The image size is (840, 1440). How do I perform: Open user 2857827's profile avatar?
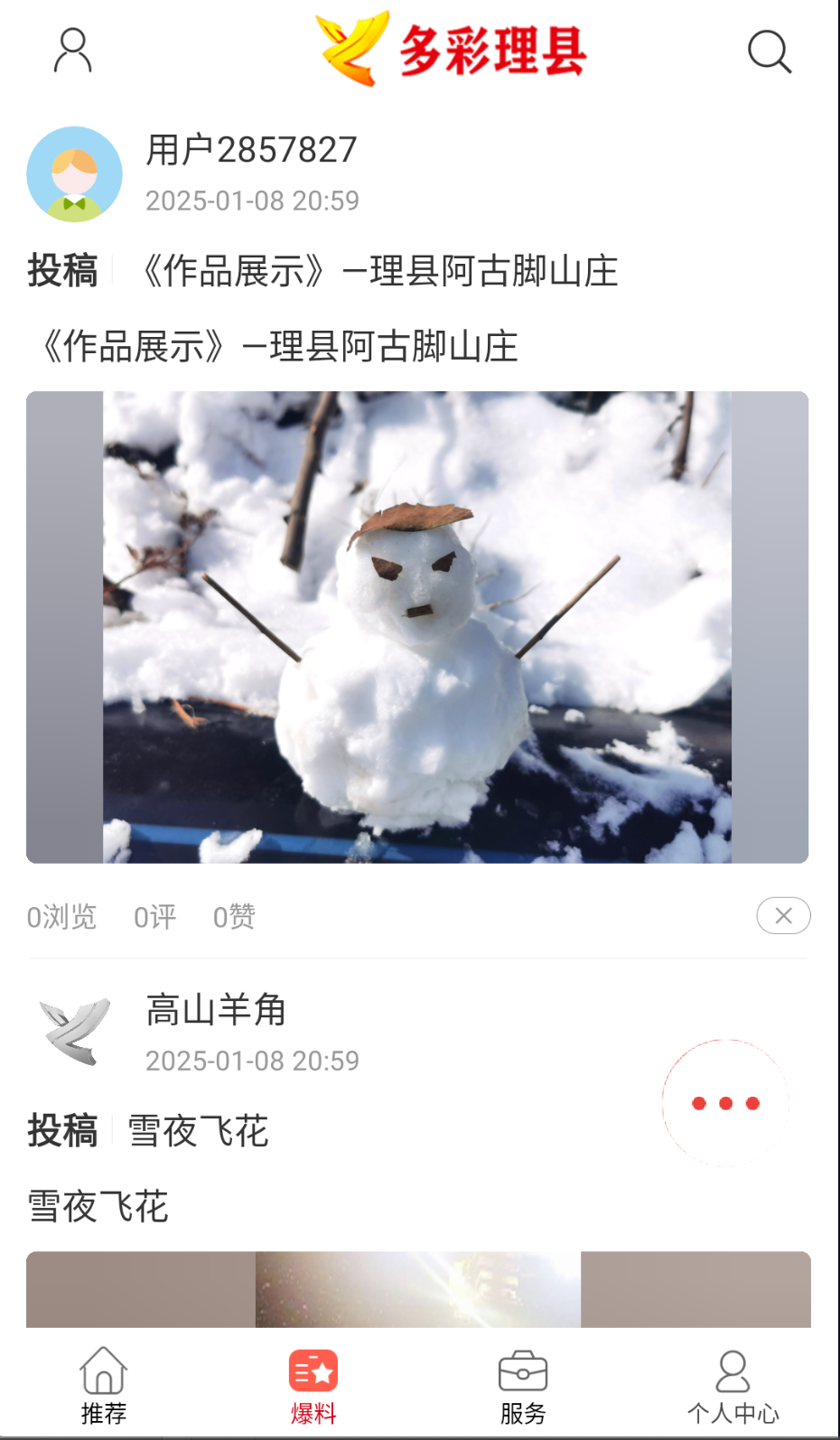[74, 173]
